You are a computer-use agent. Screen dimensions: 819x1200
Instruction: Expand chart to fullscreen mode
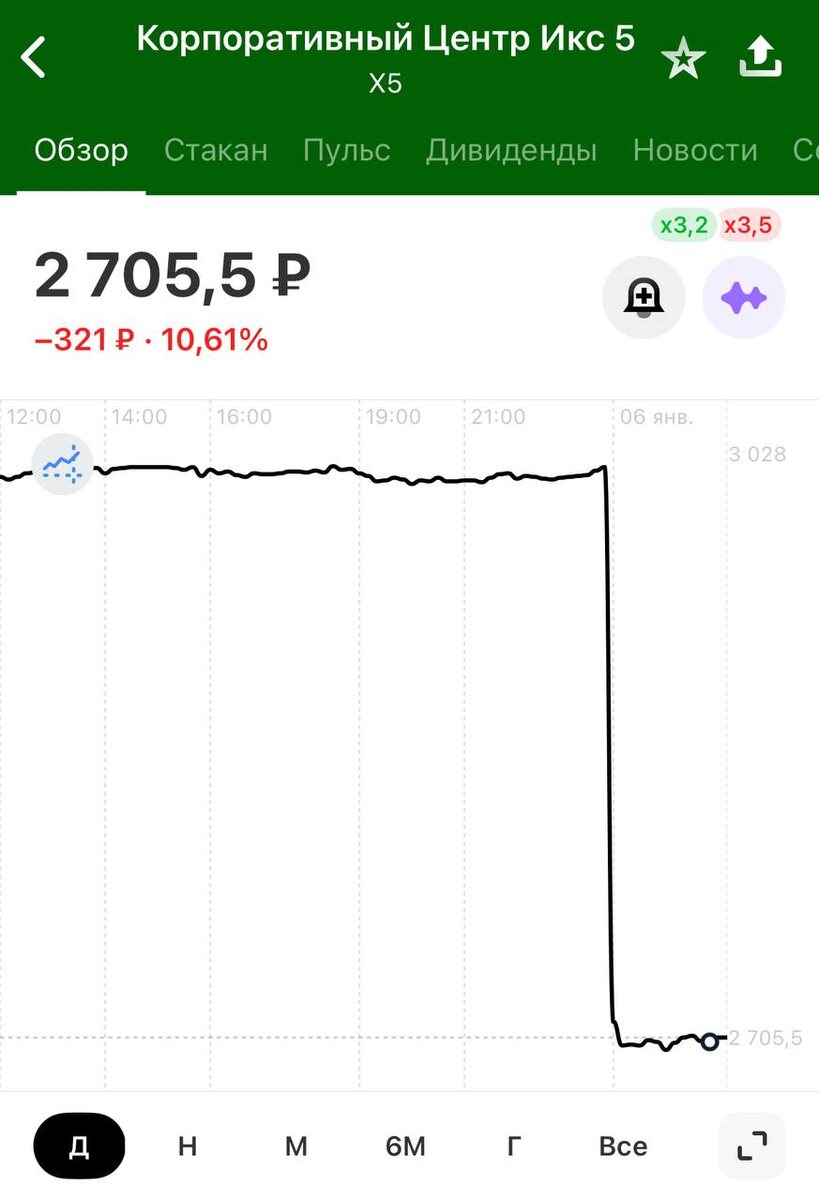[752, 1145]
